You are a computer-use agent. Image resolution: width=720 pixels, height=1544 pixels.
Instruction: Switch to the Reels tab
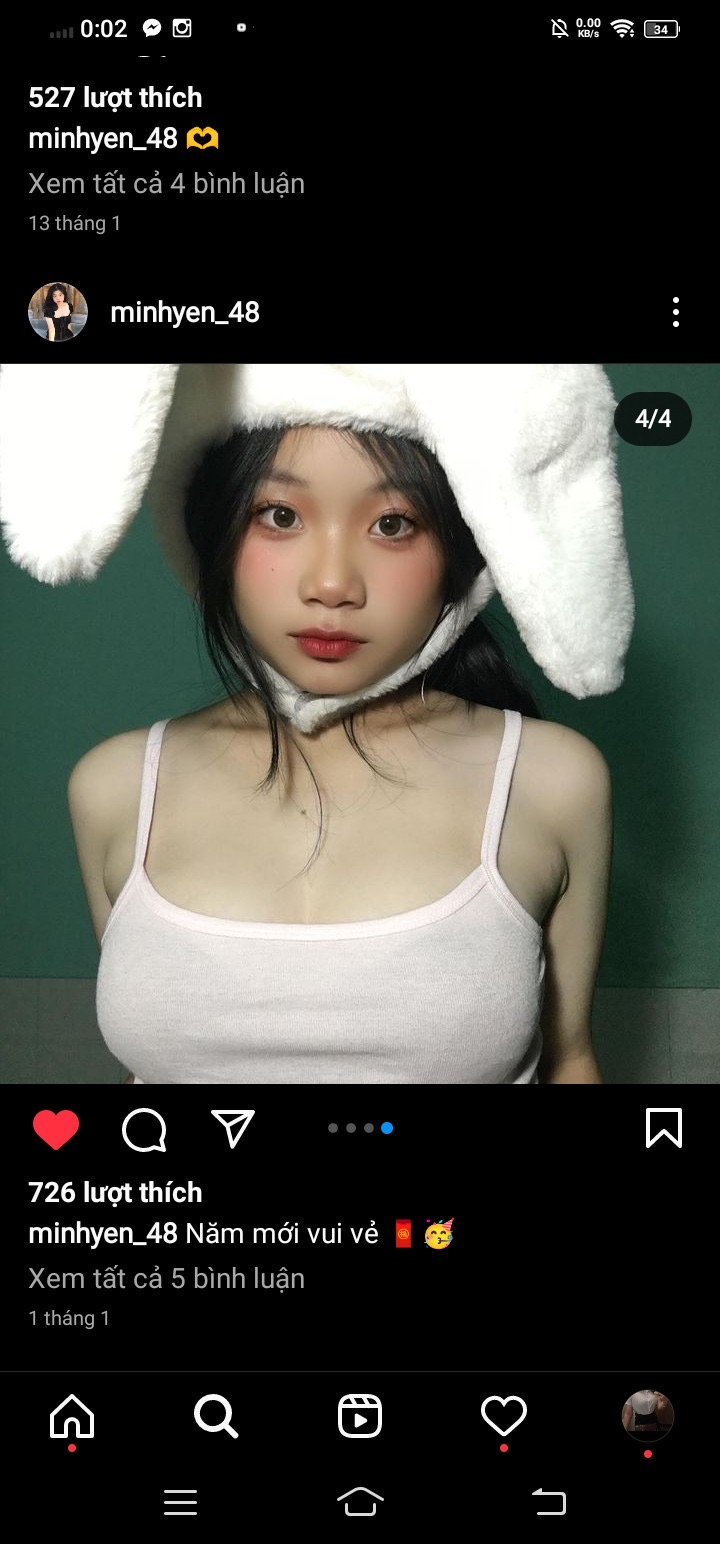point(360,1416)
